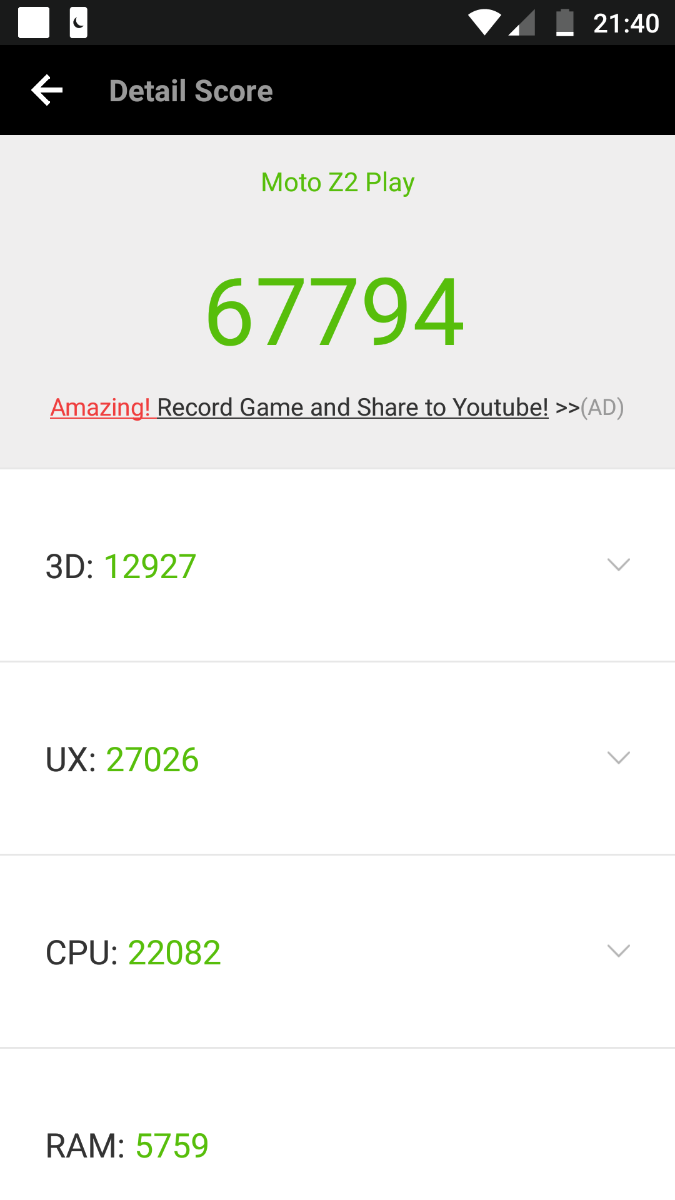This screenshot has width=675, height=1200.
Task: Expand the CPU score section
Action: 619,951
